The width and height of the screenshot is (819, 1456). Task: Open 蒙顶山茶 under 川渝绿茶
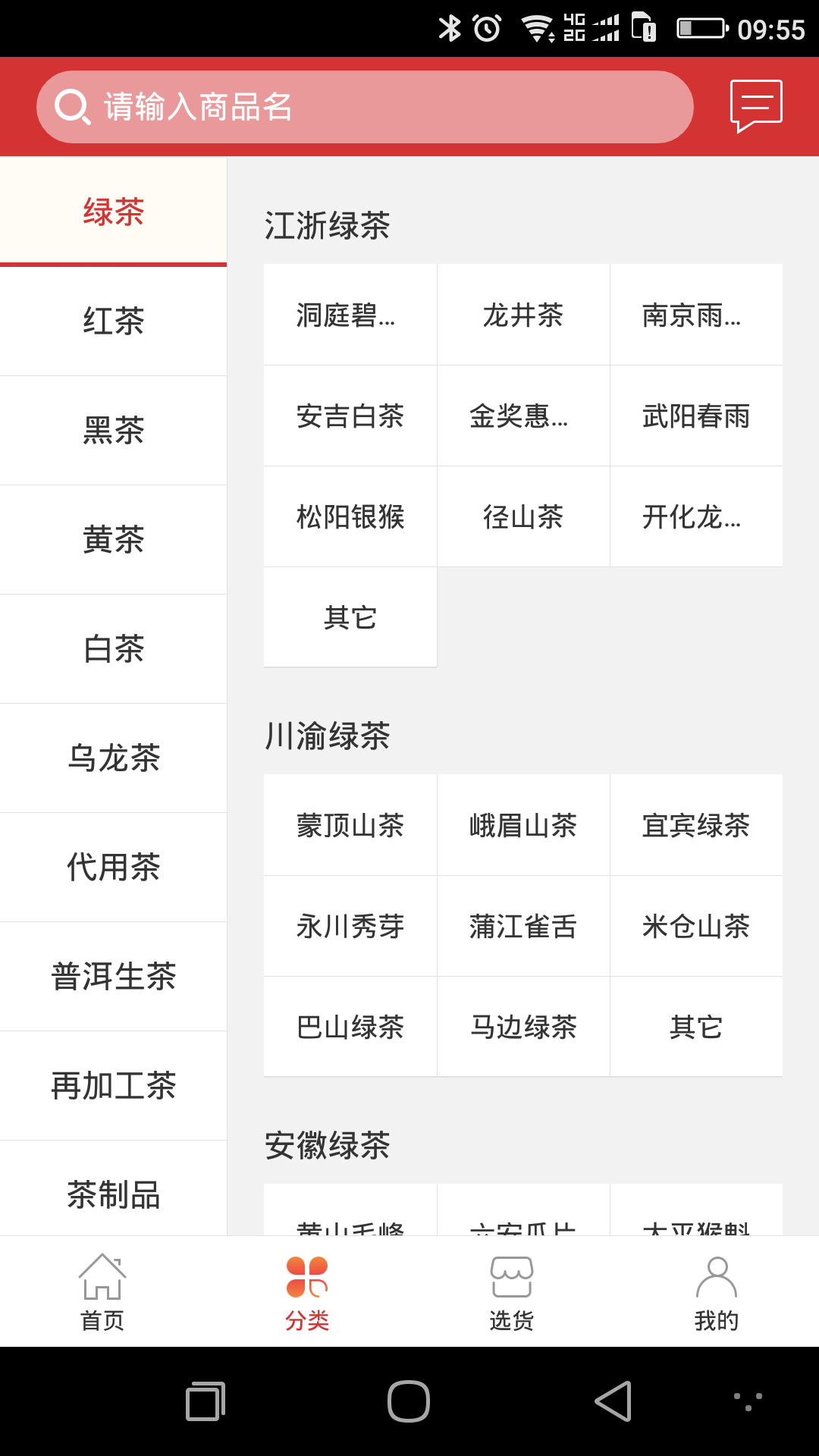[350, 825]
